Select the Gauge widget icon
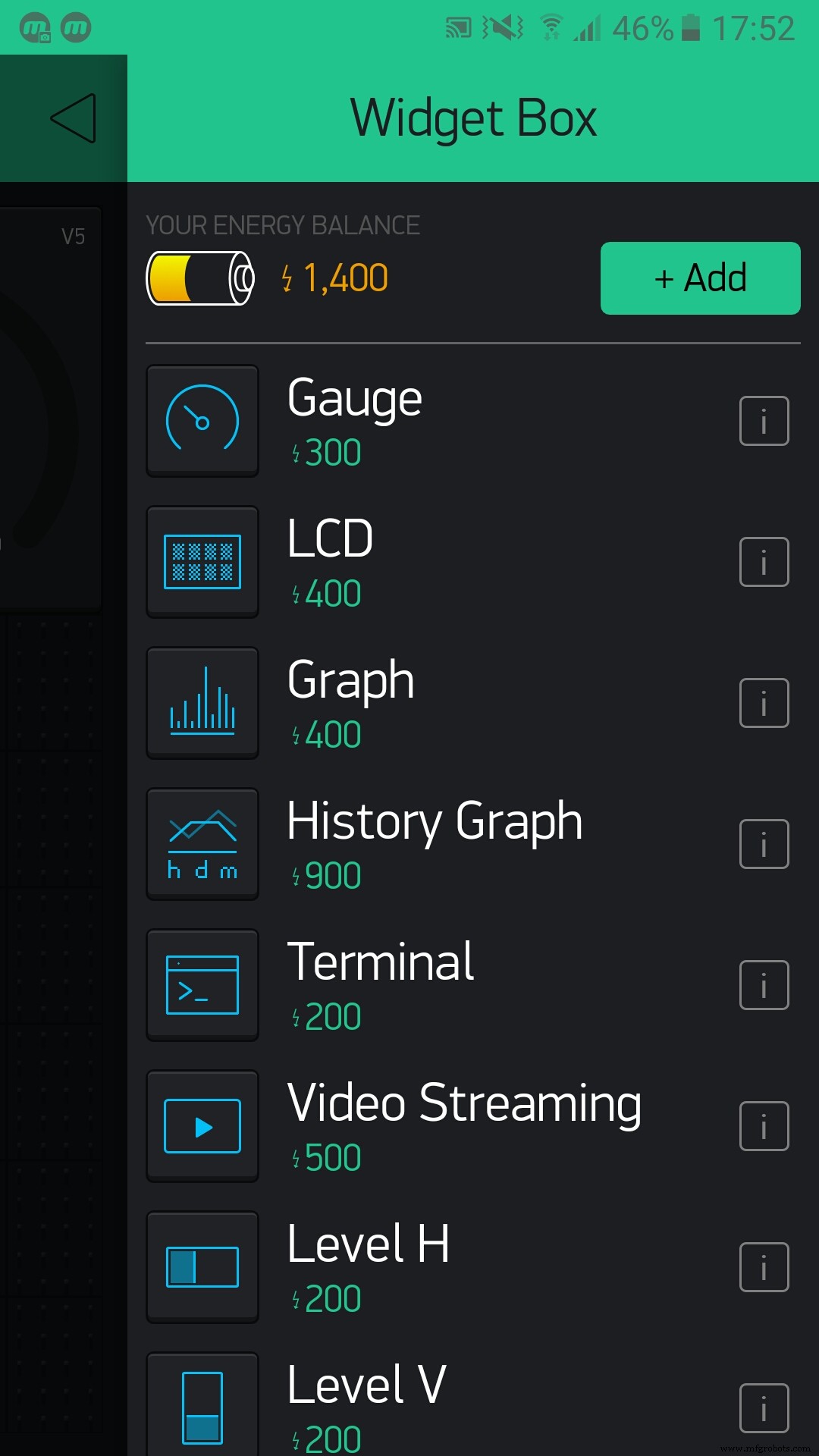Image resolution: width=819 pixels, height=1456 pixels. point(202,421)
